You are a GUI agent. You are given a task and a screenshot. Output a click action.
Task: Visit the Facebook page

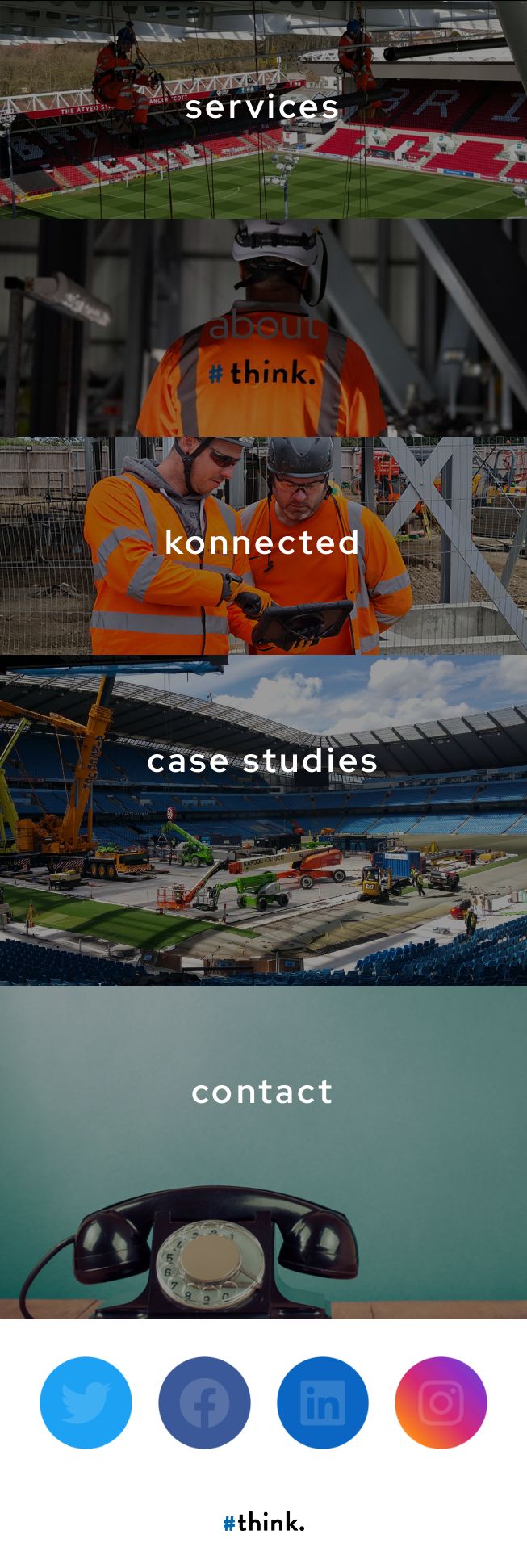204,1403
